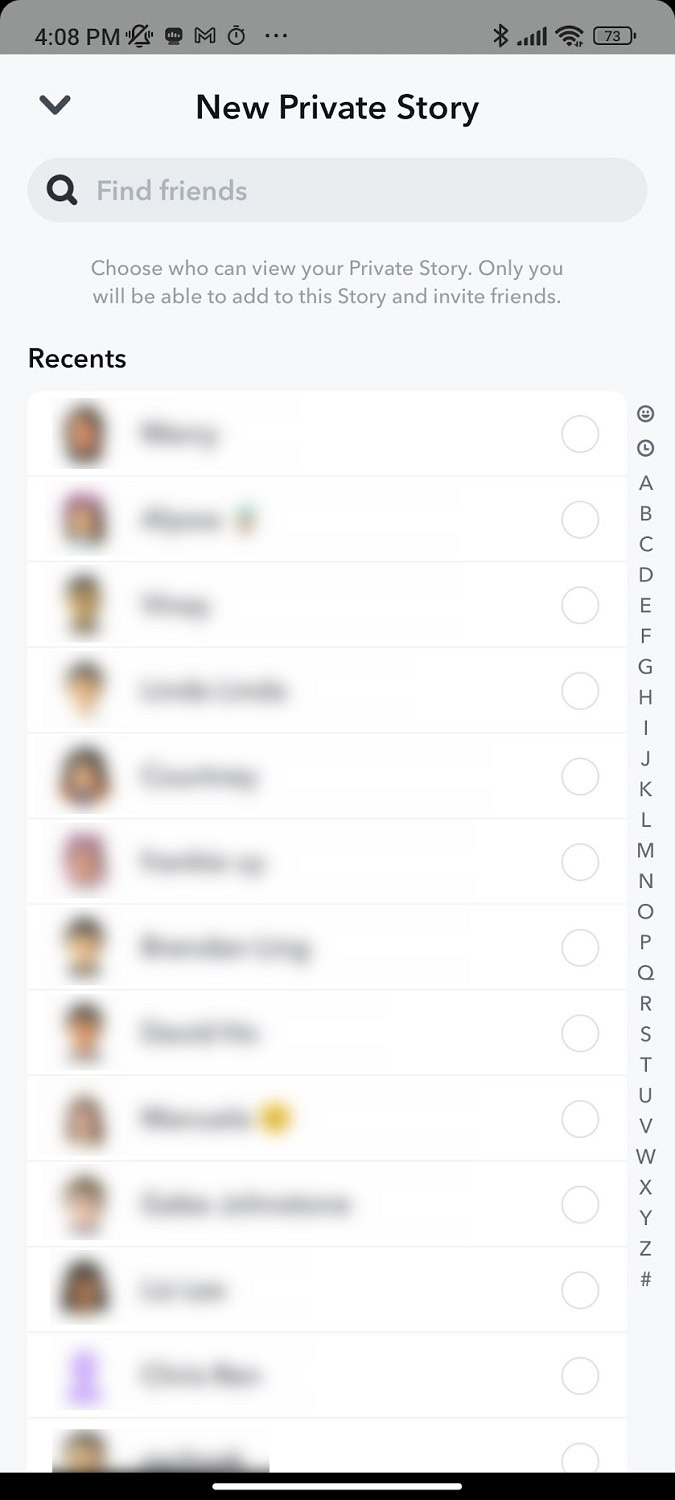The height and width of the screenshot is (1500, 675).
Task: Jump to letter A in the index
Action: click(646, 483)
